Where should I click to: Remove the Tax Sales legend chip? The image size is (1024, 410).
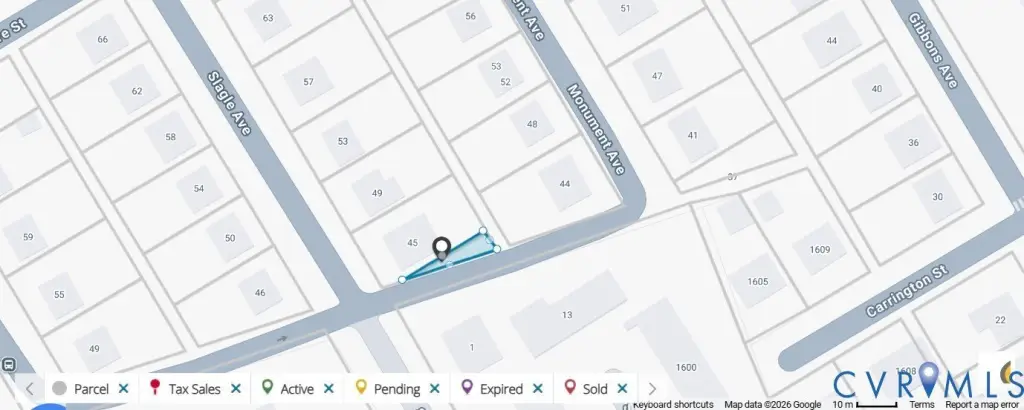[x=236, y=389]
